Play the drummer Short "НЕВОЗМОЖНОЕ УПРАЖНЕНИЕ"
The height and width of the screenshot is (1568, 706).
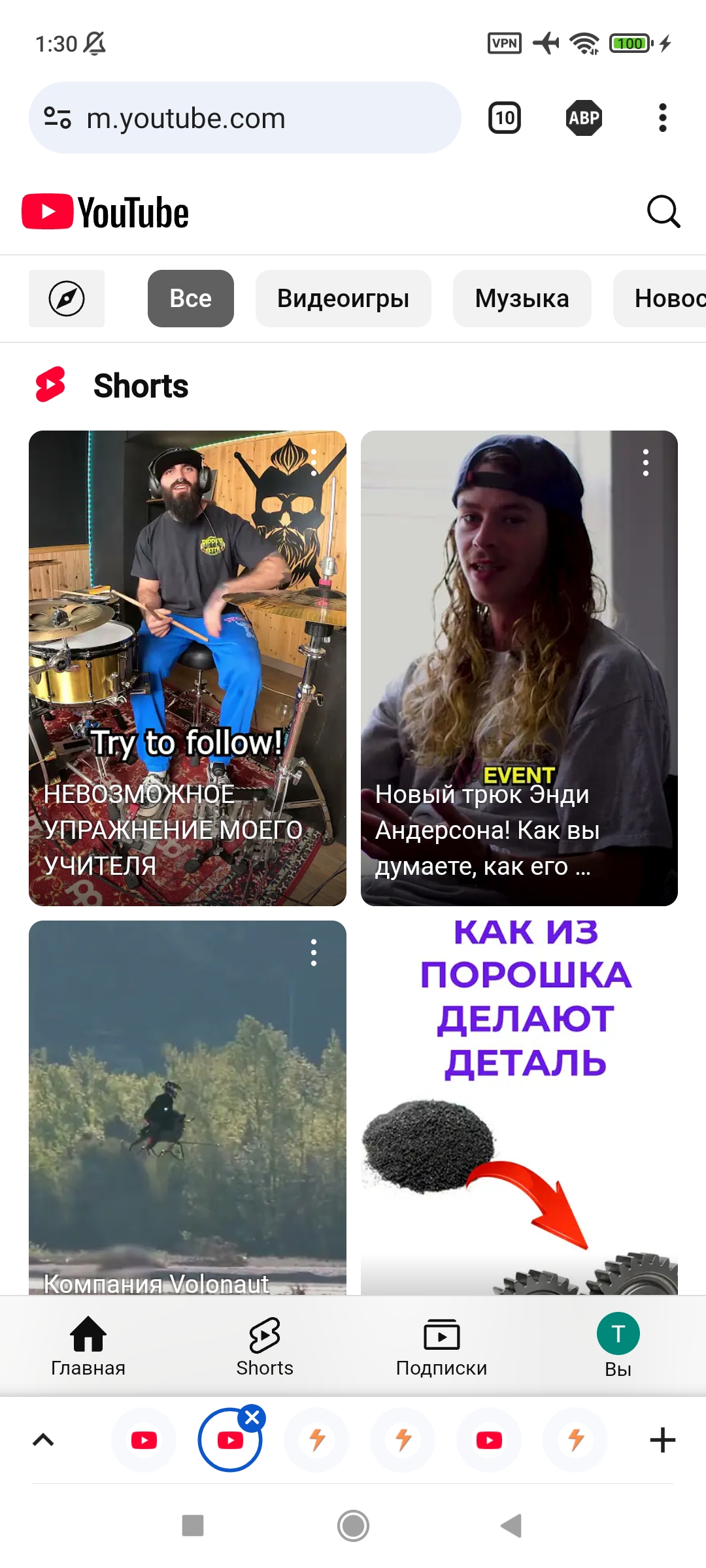(x=187, y=653)
